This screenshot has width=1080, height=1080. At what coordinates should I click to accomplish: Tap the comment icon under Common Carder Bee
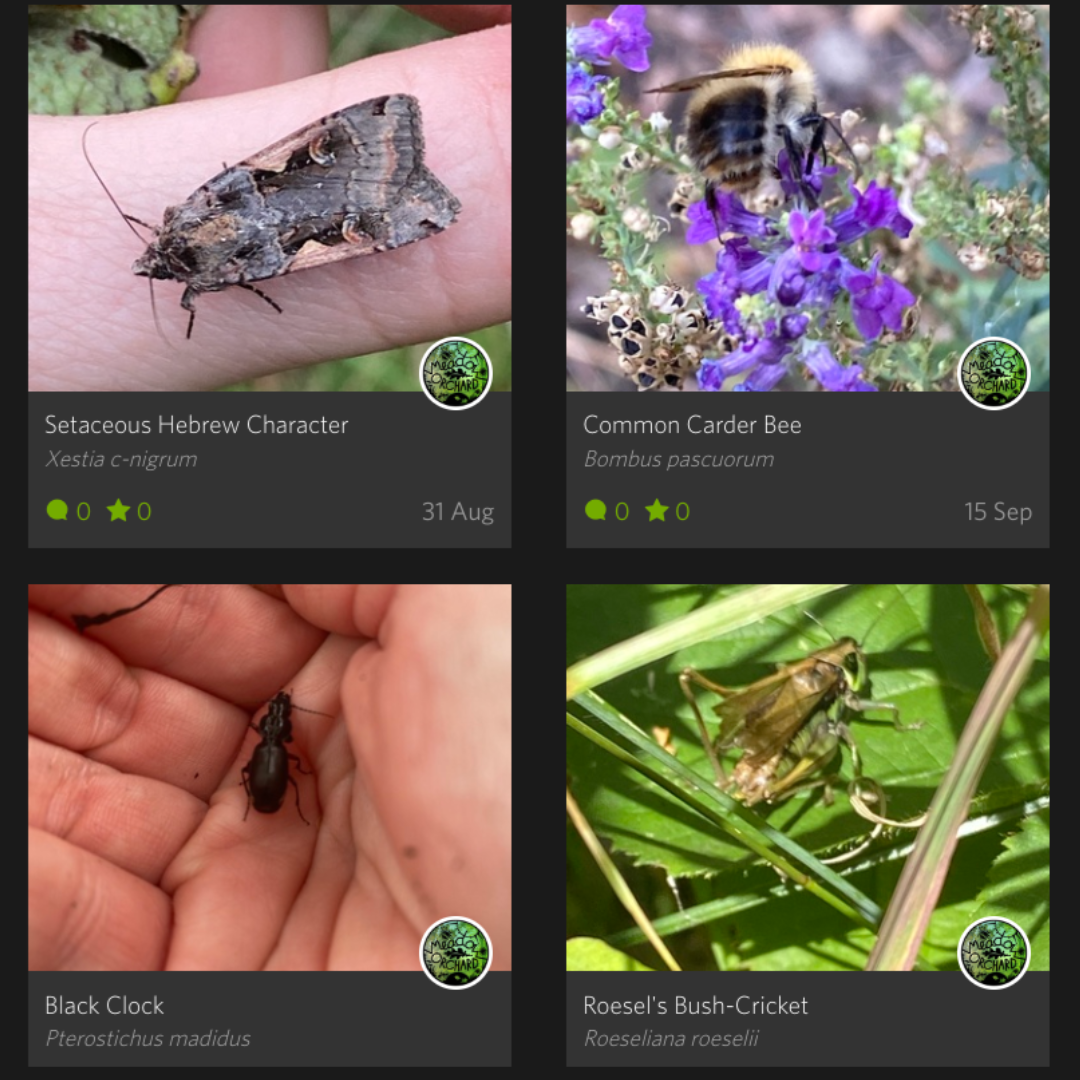click(596, 511)
